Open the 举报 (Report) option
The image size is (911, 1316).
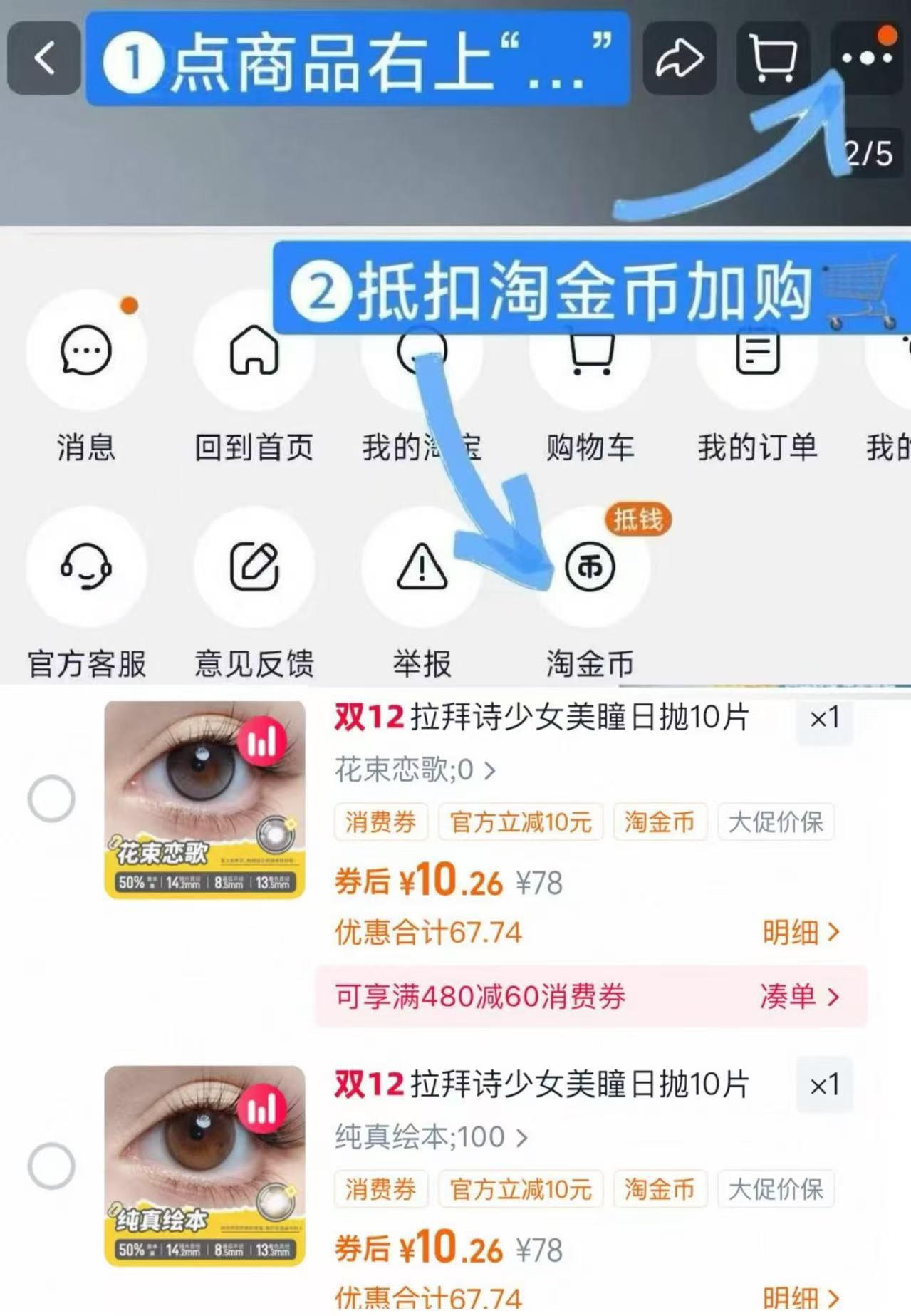pyautogui.click(x=422, y=566)
